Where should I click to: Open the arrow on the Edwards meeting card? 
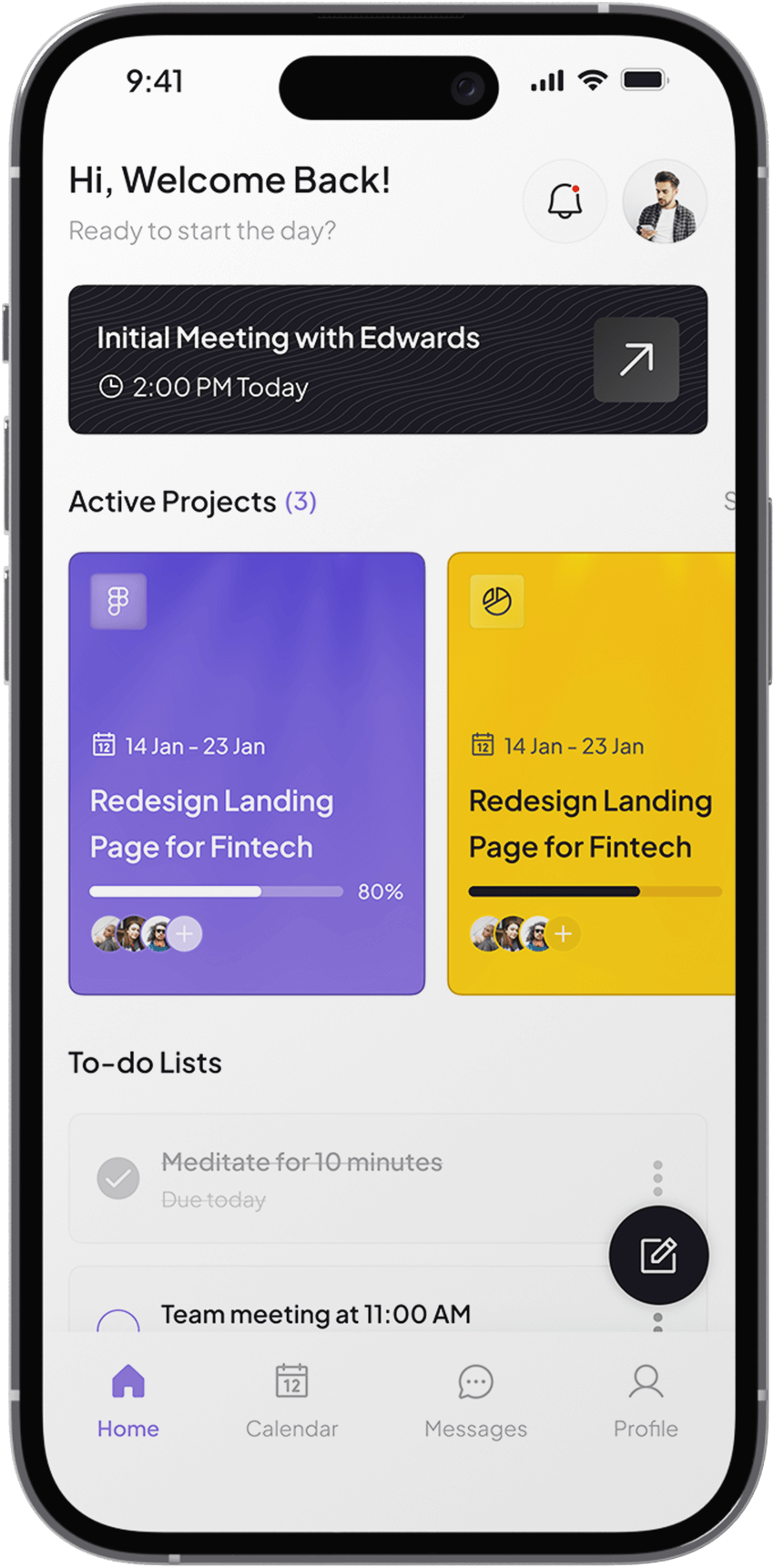636,360
